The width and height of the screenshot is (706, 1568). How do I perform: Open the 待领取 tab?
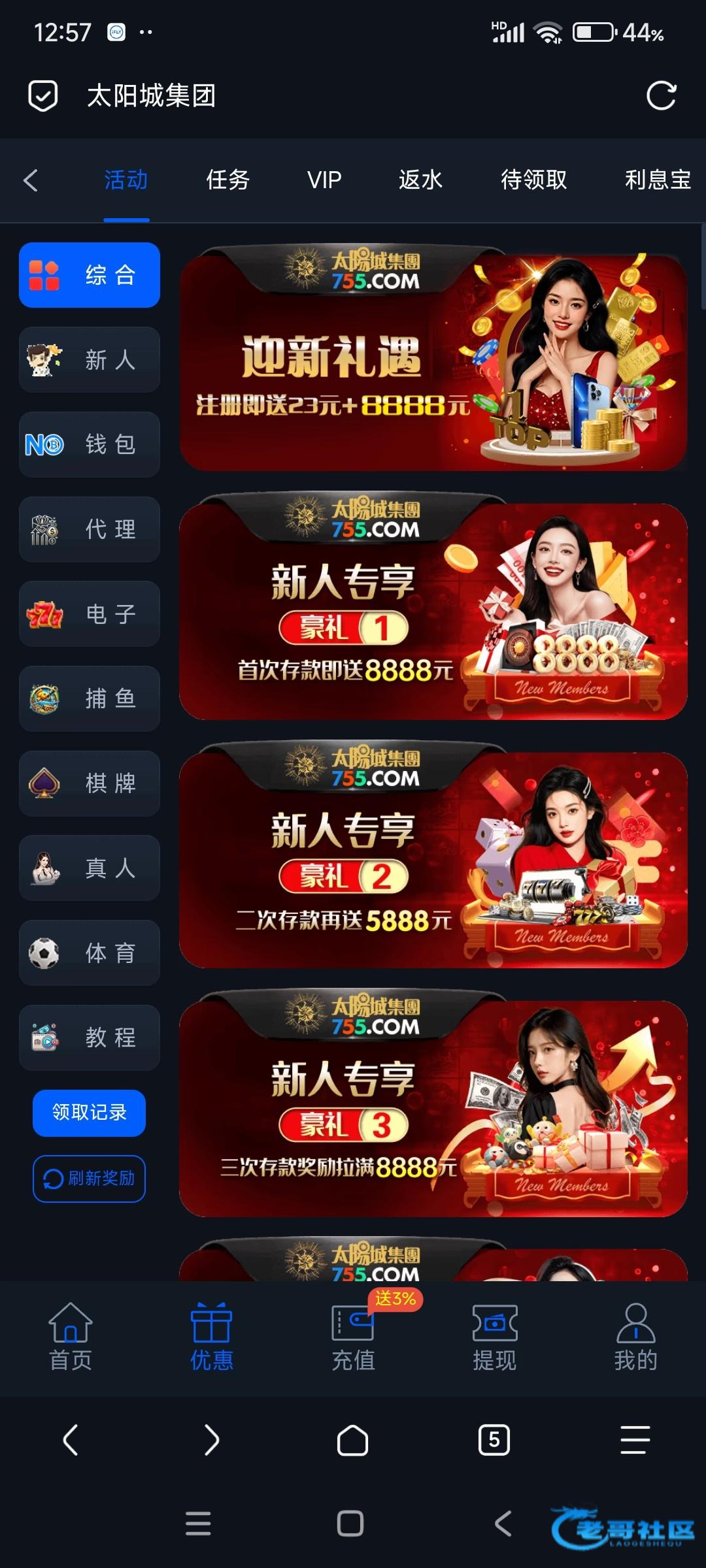tap(533, 180)
